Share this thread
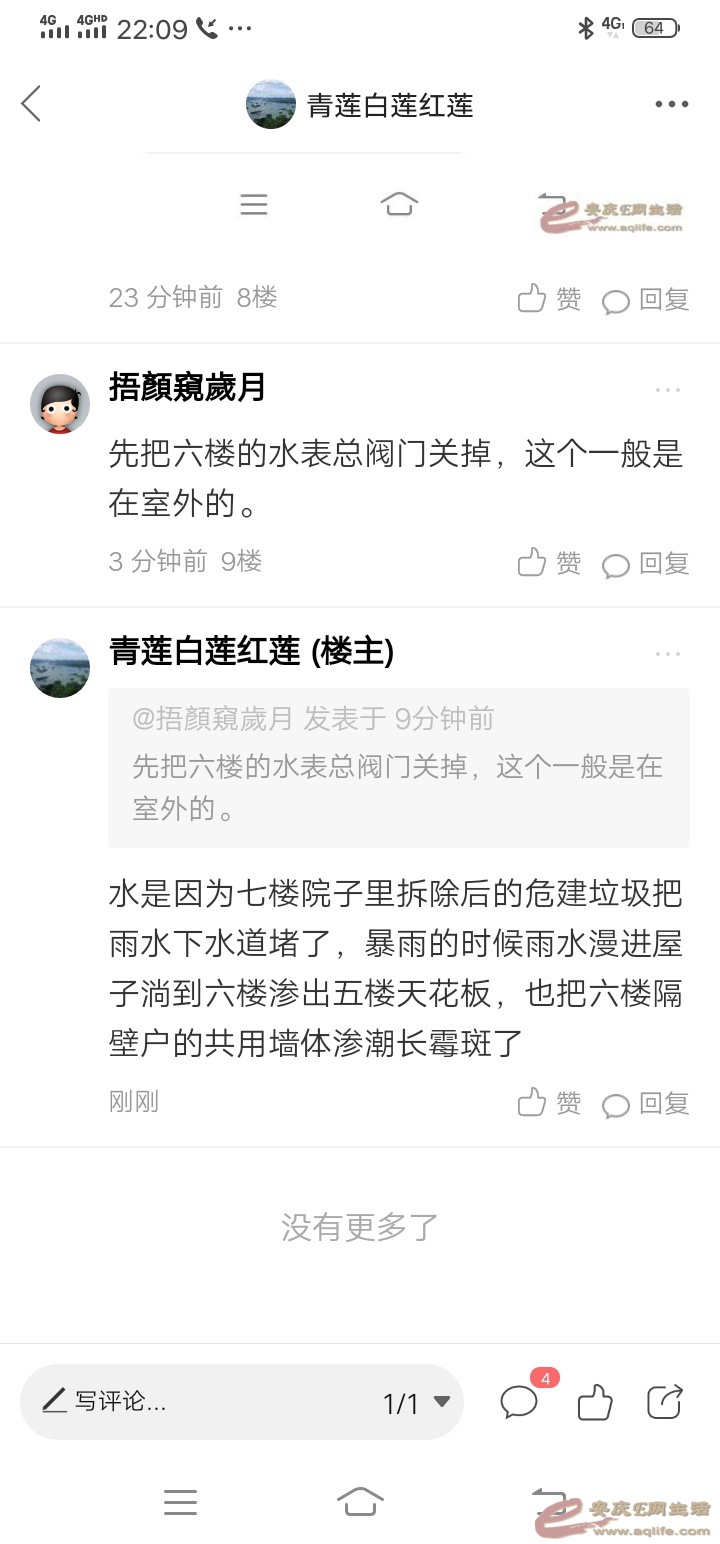The width and height of the screenshot is (720, 1544). 665,1402
